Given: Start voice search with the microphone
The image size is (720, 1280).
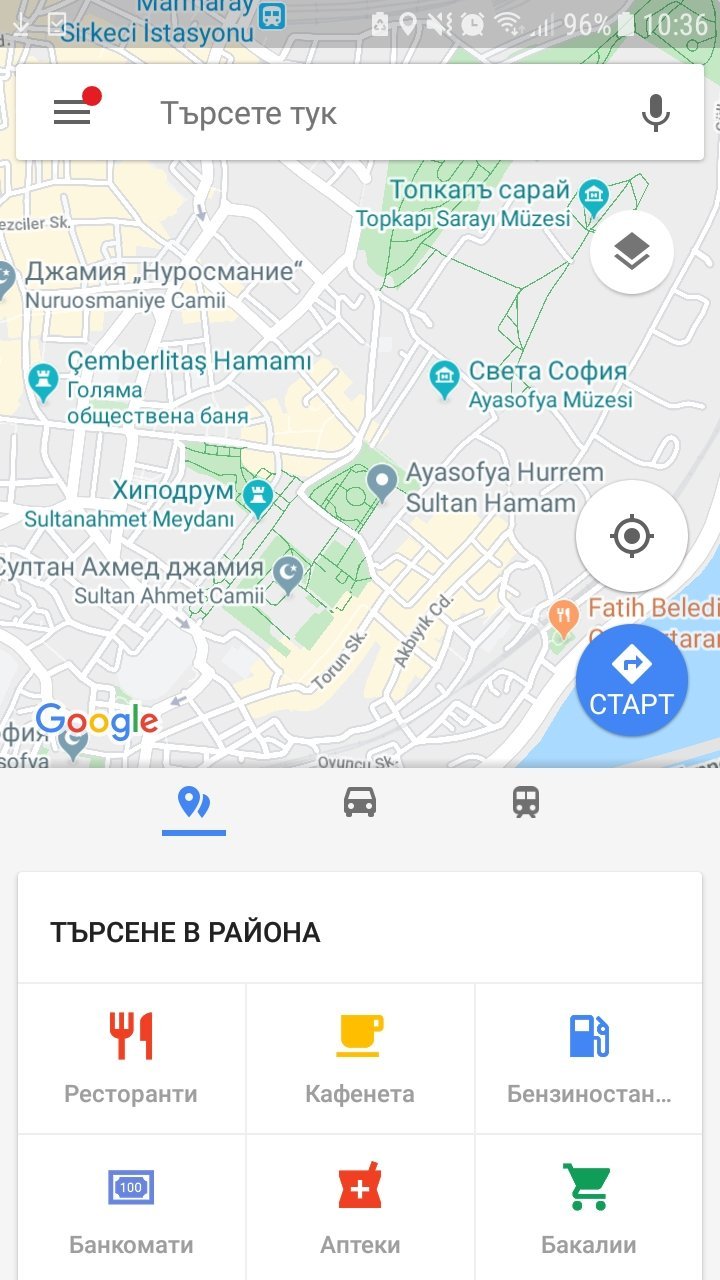Looking at the screenshot, I should [x=656, y=113].
